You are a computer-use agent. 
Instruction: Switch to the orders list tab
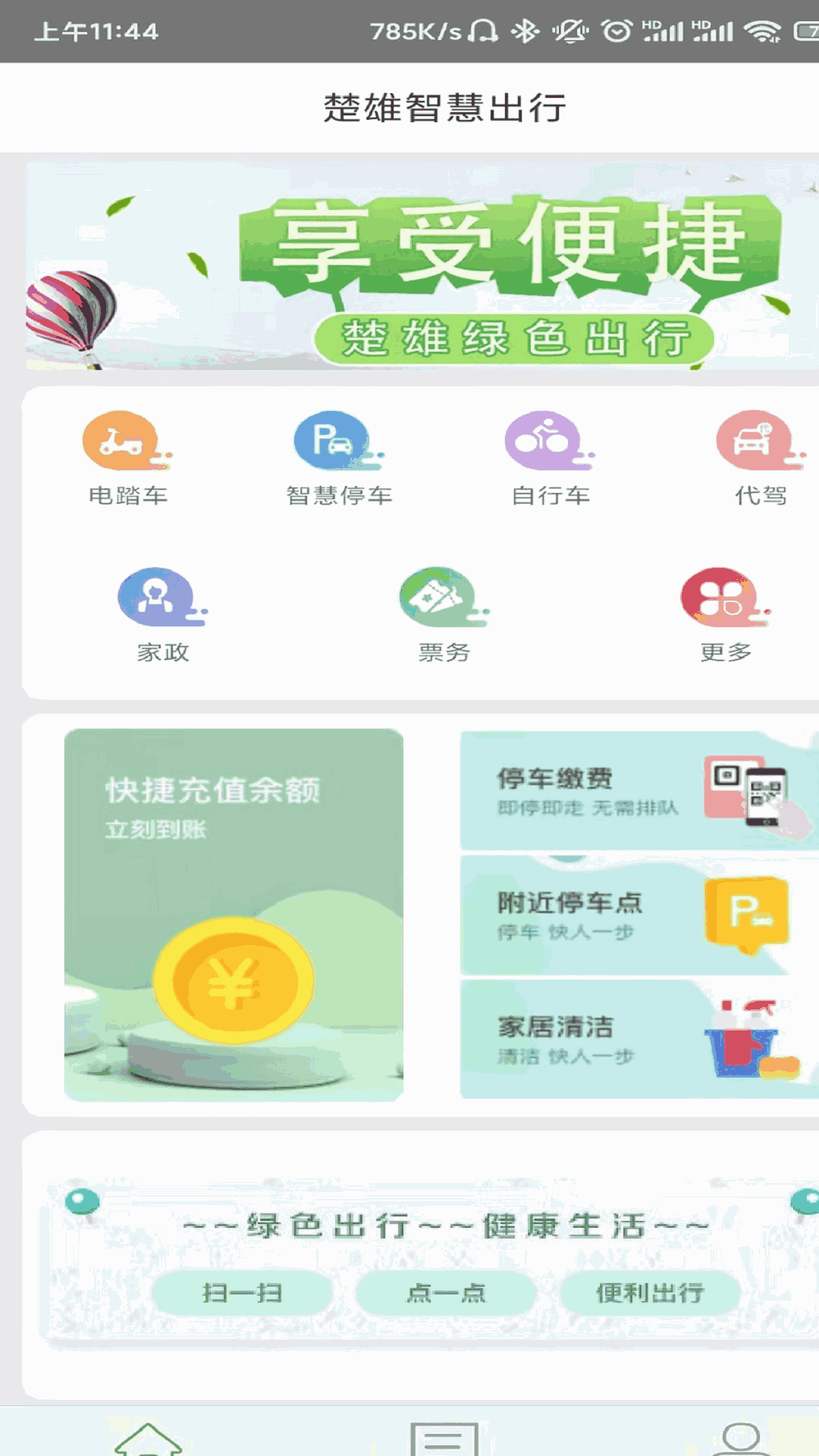pos(444,1437)
